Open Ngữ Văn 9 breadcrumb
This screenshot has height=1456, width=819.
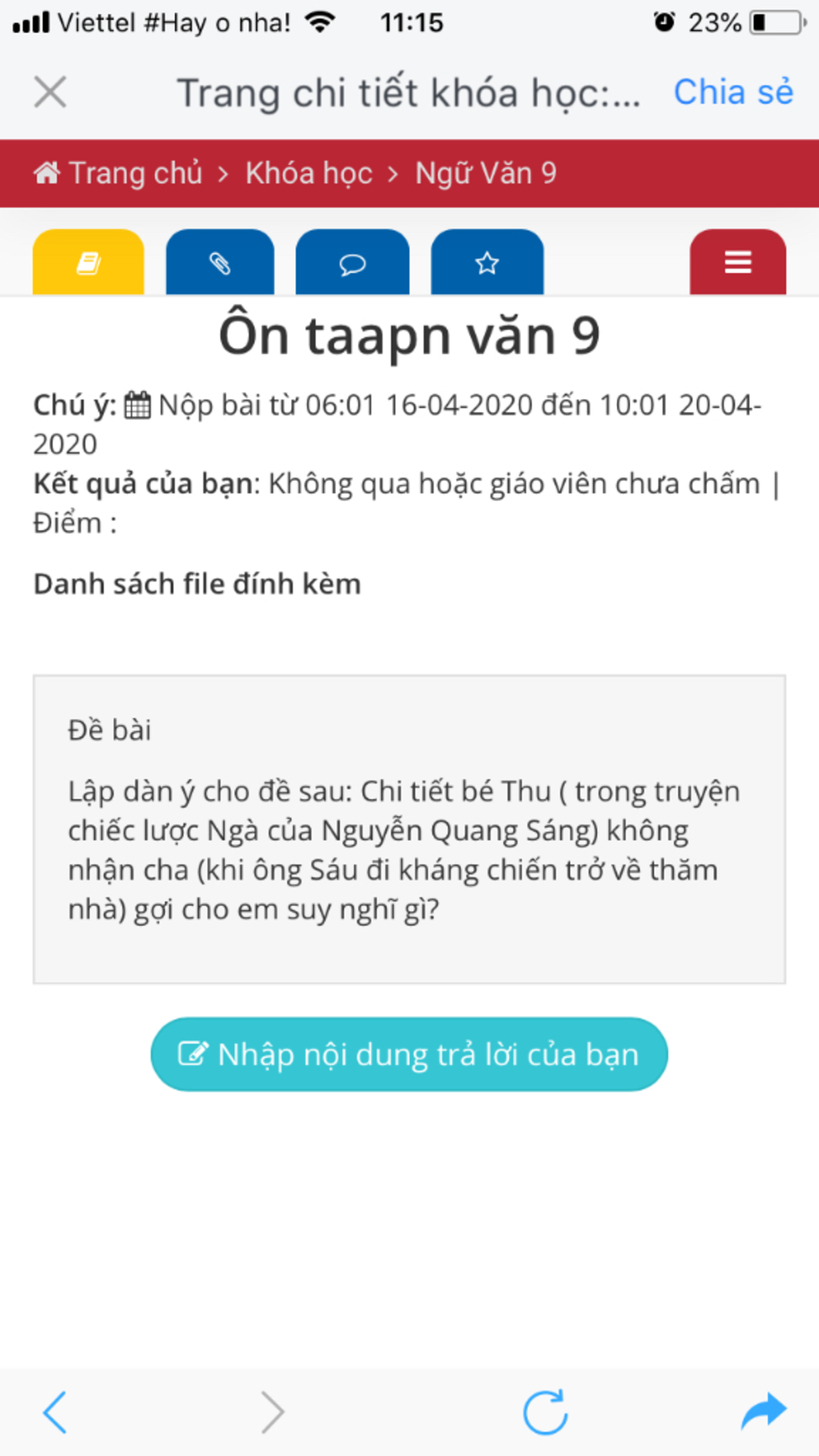485,174
